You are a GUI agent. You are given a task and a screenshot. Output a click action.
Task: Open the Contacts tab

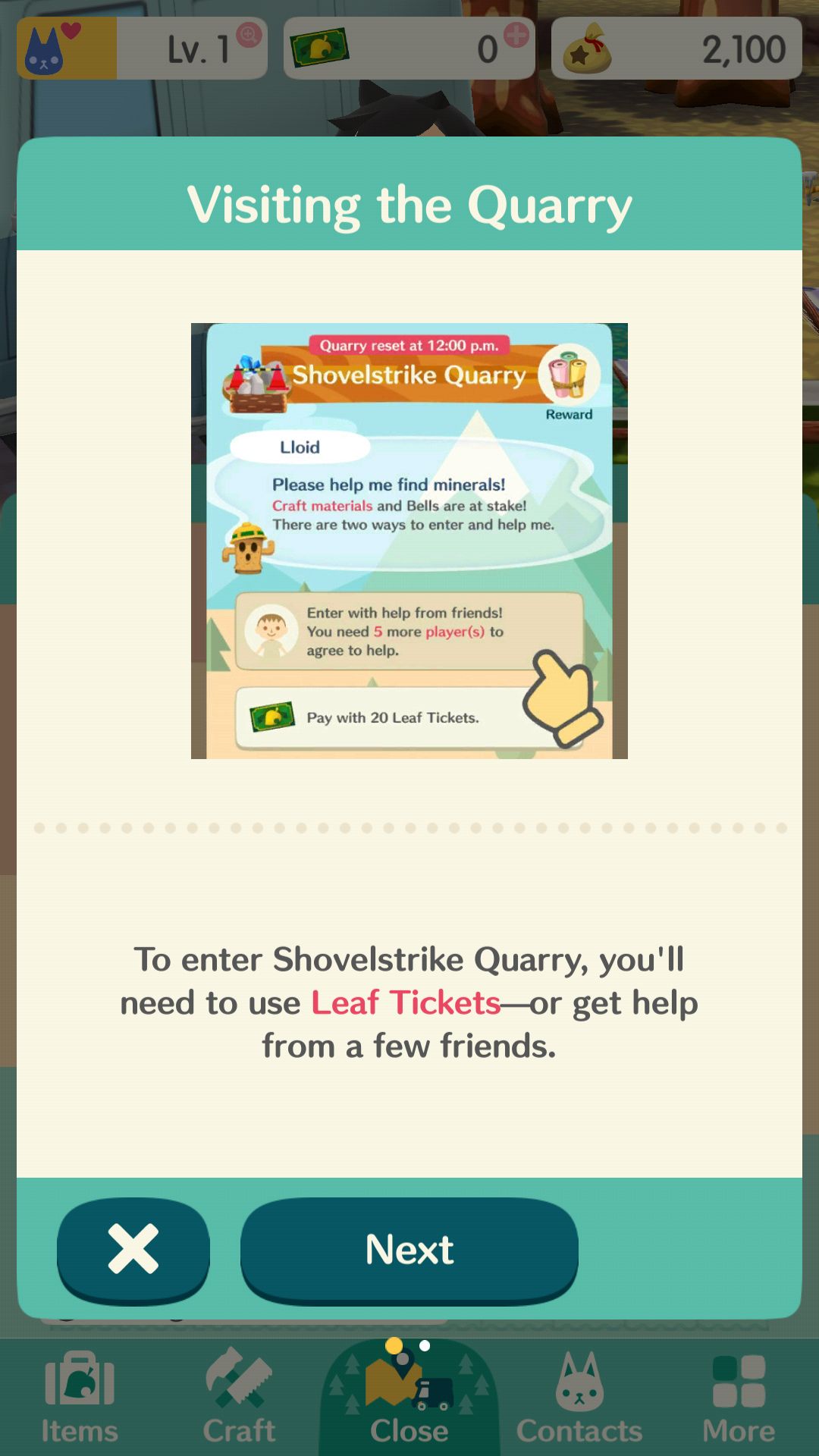click(579, 1398)
